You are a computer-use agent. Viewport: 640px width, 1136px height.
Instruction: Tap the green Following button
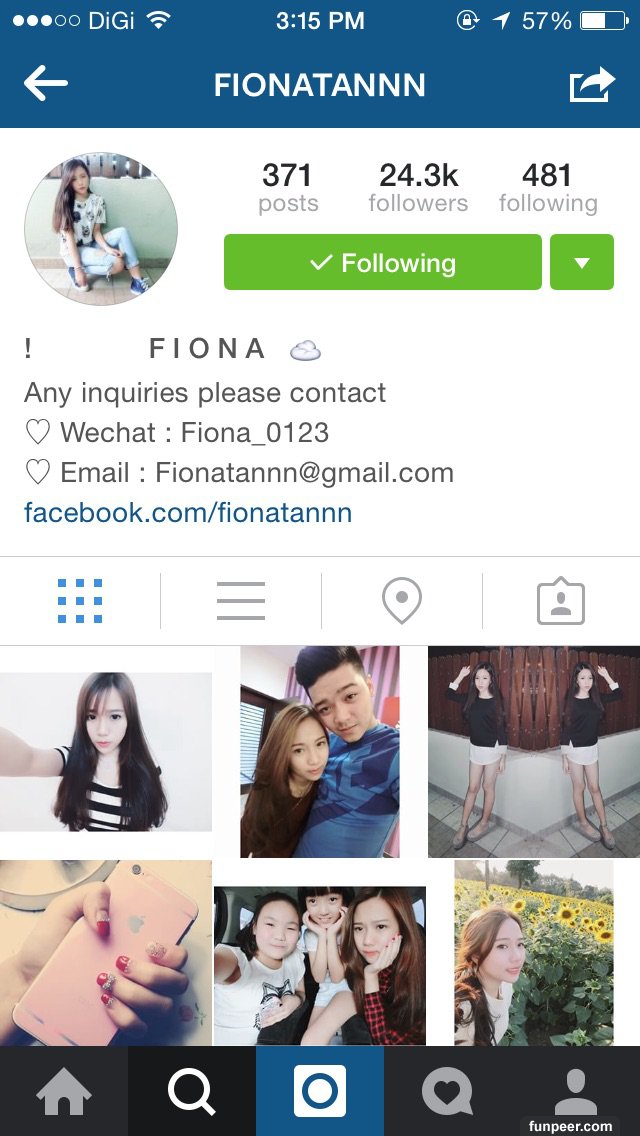[382, 263]
